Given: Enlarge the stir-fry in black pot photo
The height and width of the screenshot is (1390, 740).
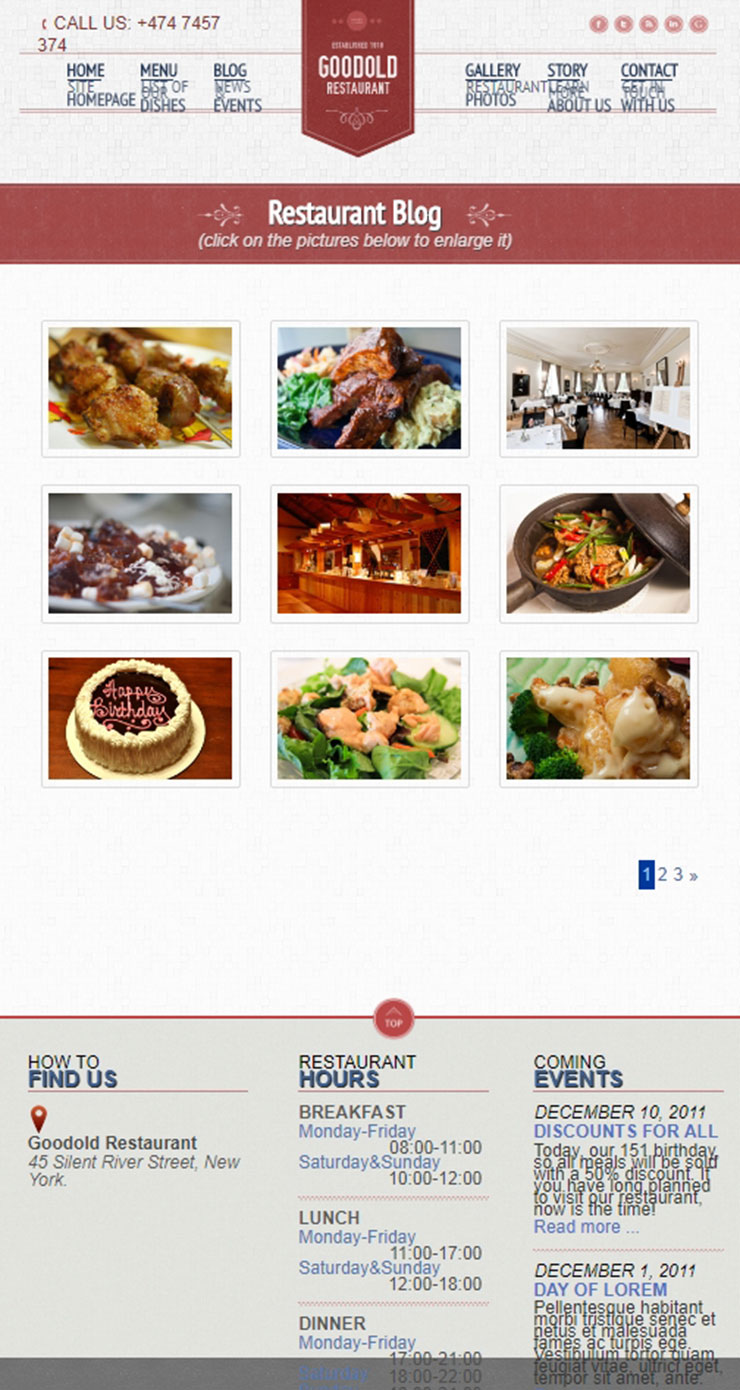Looking at the screenshot, I should 598,553.
